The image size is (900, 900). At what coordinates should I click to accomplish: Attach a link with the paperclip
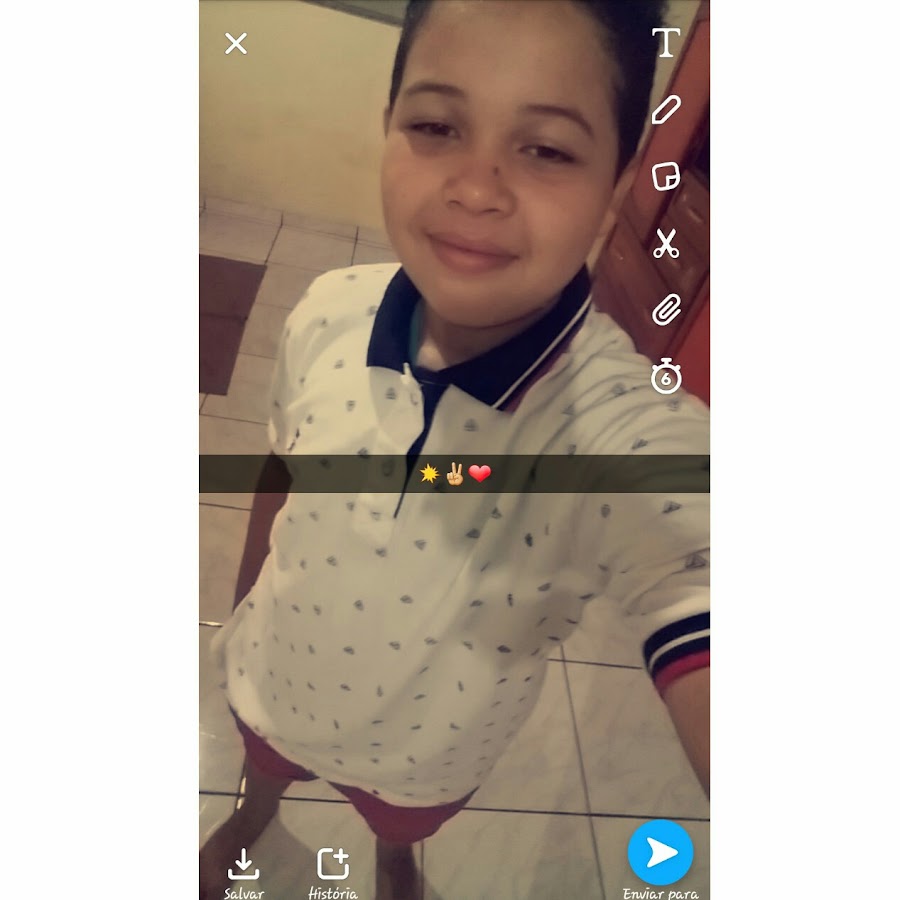click(666, 310)
